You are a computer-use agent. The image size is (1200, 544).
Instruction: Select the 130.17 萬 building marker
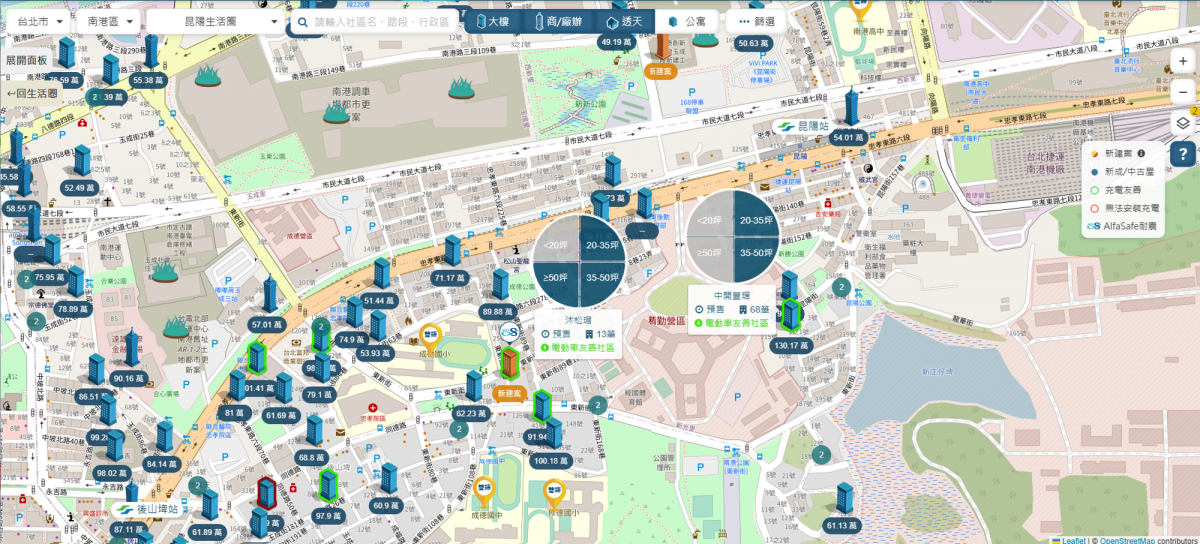point(790,345)
